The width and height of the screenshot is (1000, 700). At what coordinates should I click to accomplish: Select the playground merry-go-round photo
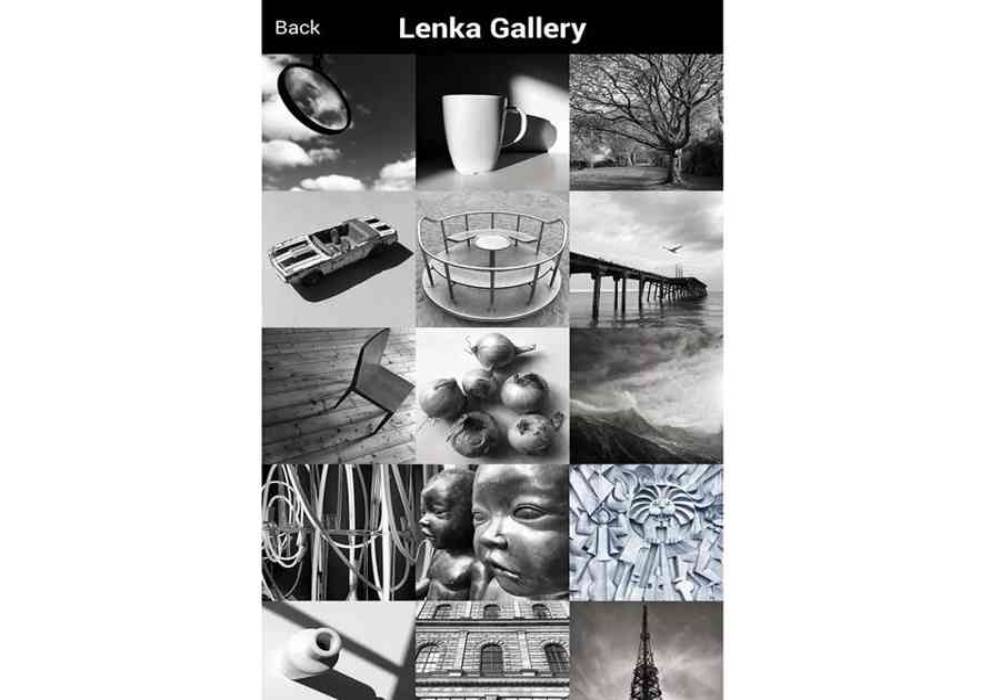(492, 259)
